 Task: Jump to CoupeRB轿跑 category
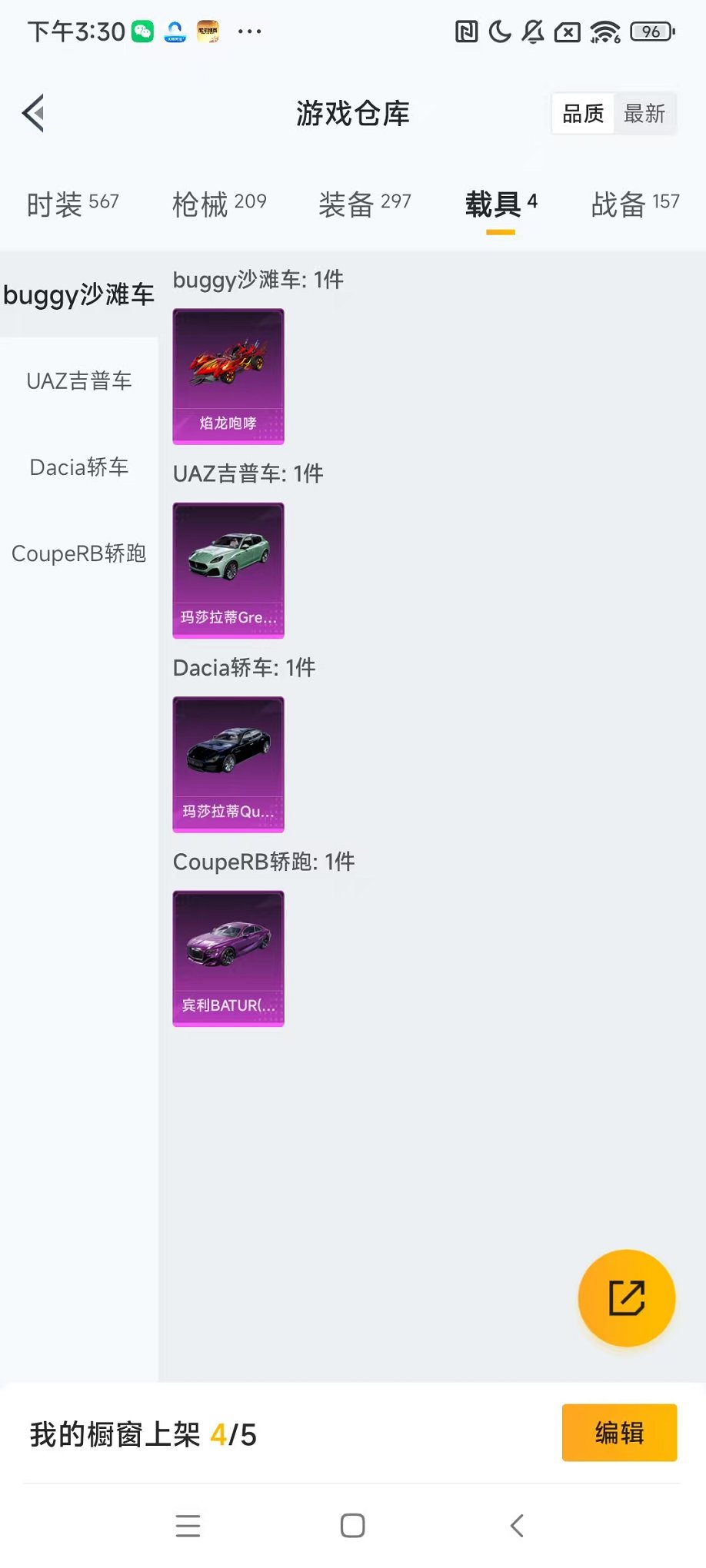coord(78,553)
